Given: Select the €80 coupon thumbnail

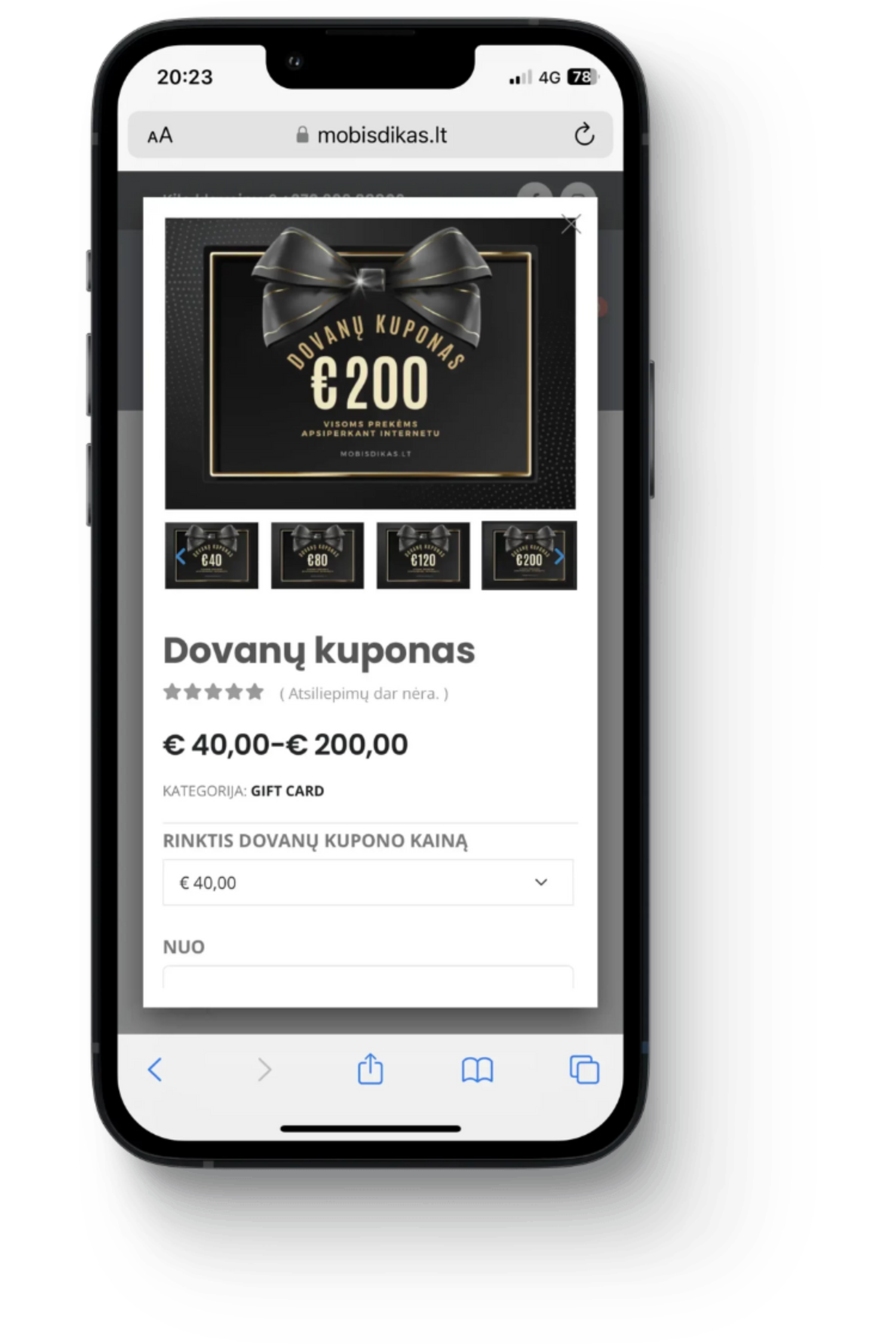Looking at the screenshot, I should 317,556.
